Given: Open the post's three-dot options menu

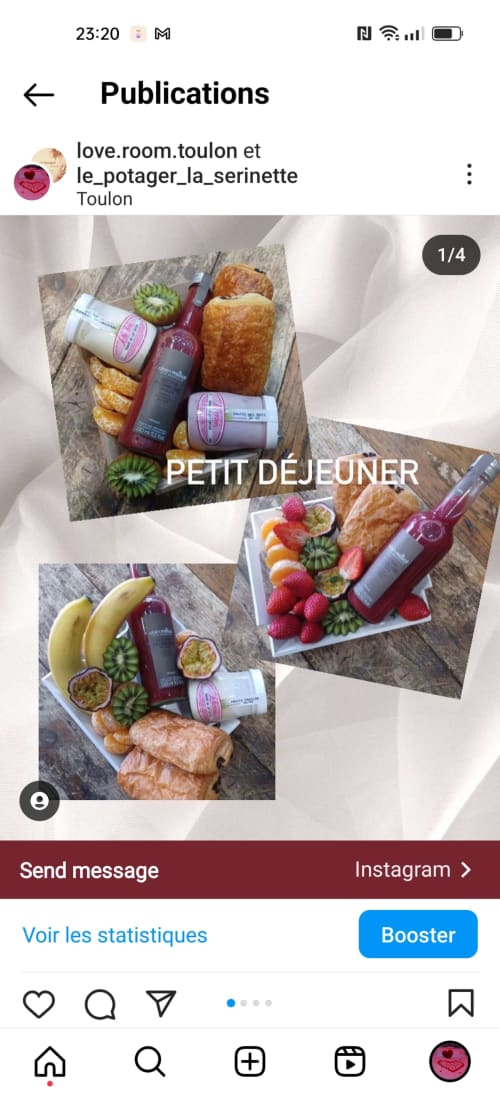Looking at the screenshot, I should point(469,175).
